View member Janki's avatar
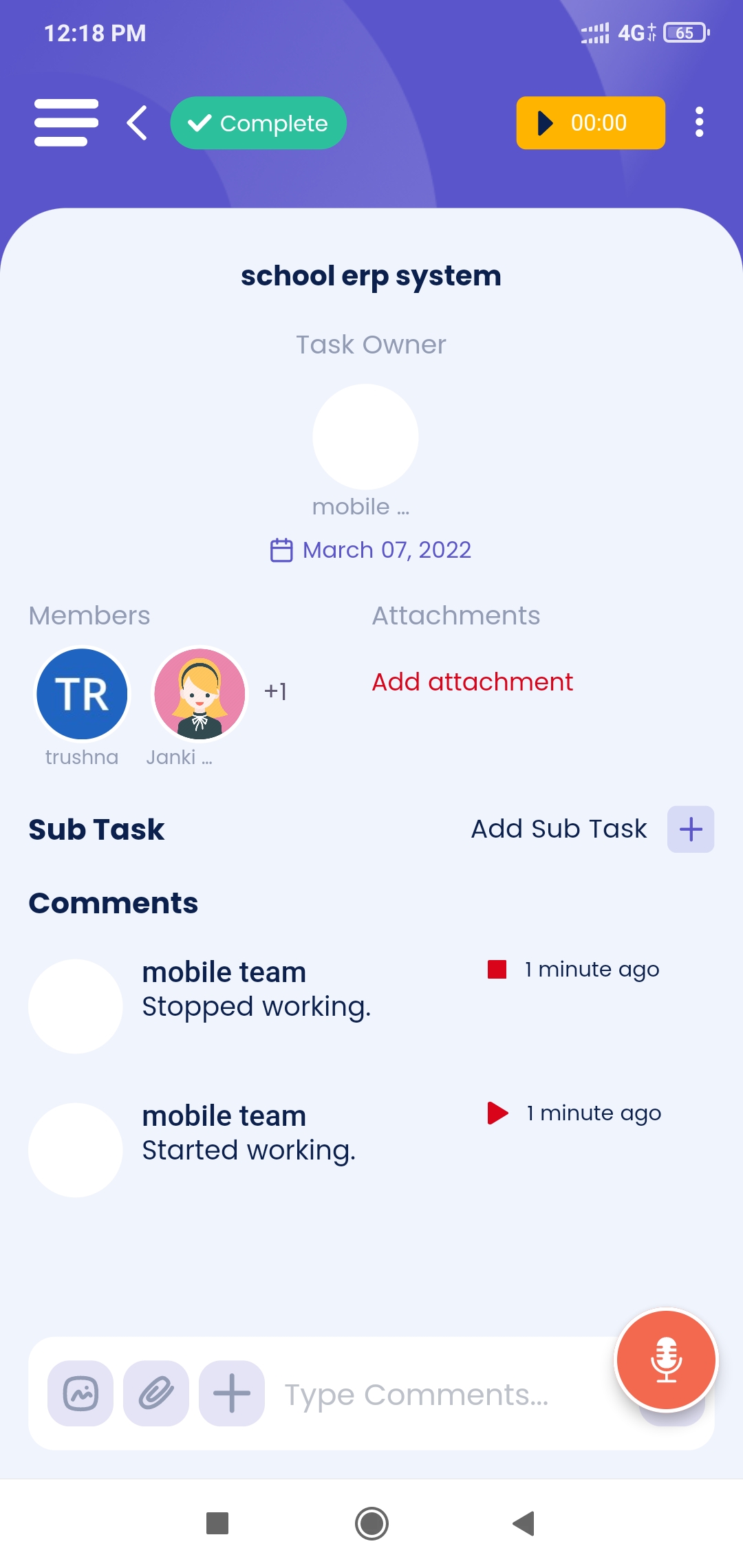Image resolution: width=743 pixels, height=1568 pixels. [200, 695]
